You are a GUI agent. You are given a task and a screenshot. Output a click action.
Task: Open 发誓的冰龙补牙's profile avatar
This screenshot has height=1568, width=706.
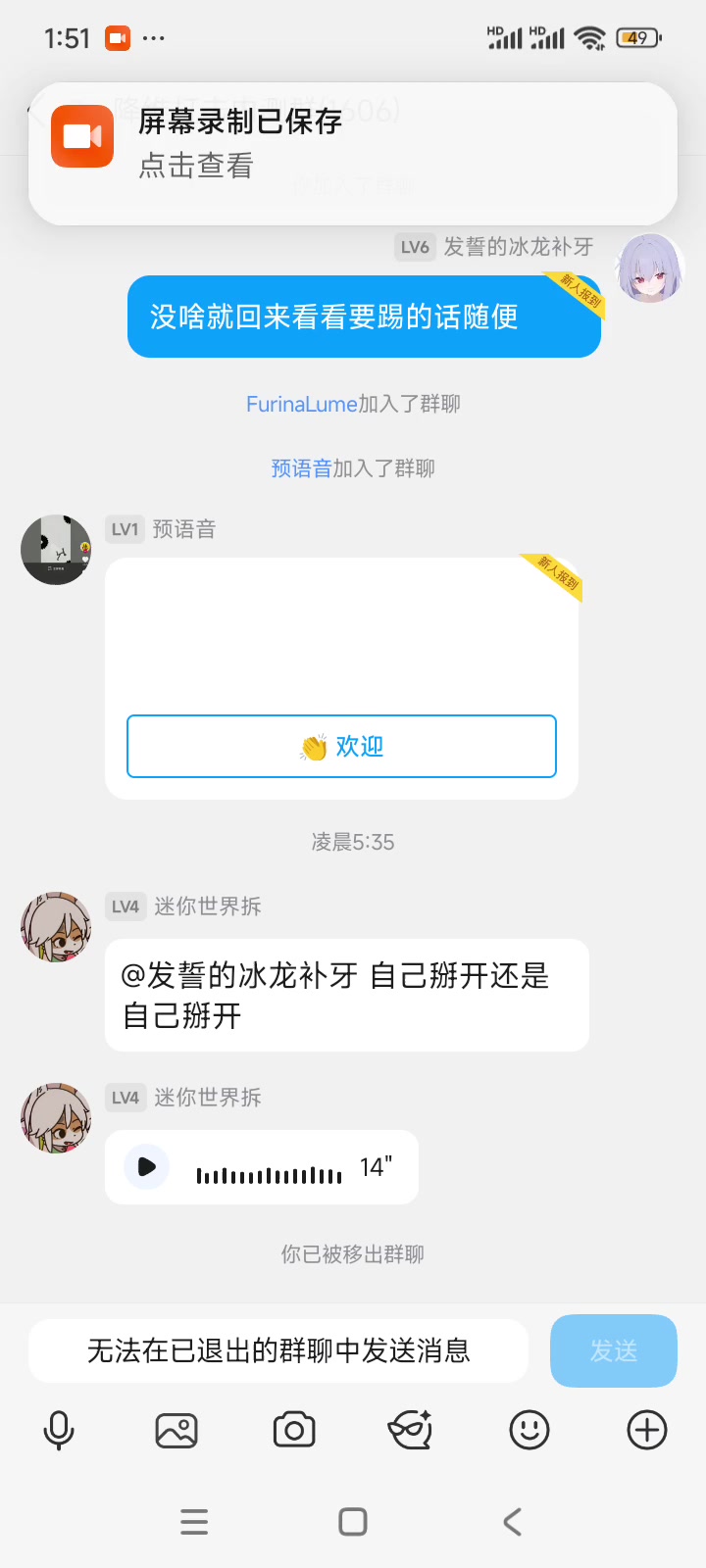pyautogui.click(x=648, y=268)
